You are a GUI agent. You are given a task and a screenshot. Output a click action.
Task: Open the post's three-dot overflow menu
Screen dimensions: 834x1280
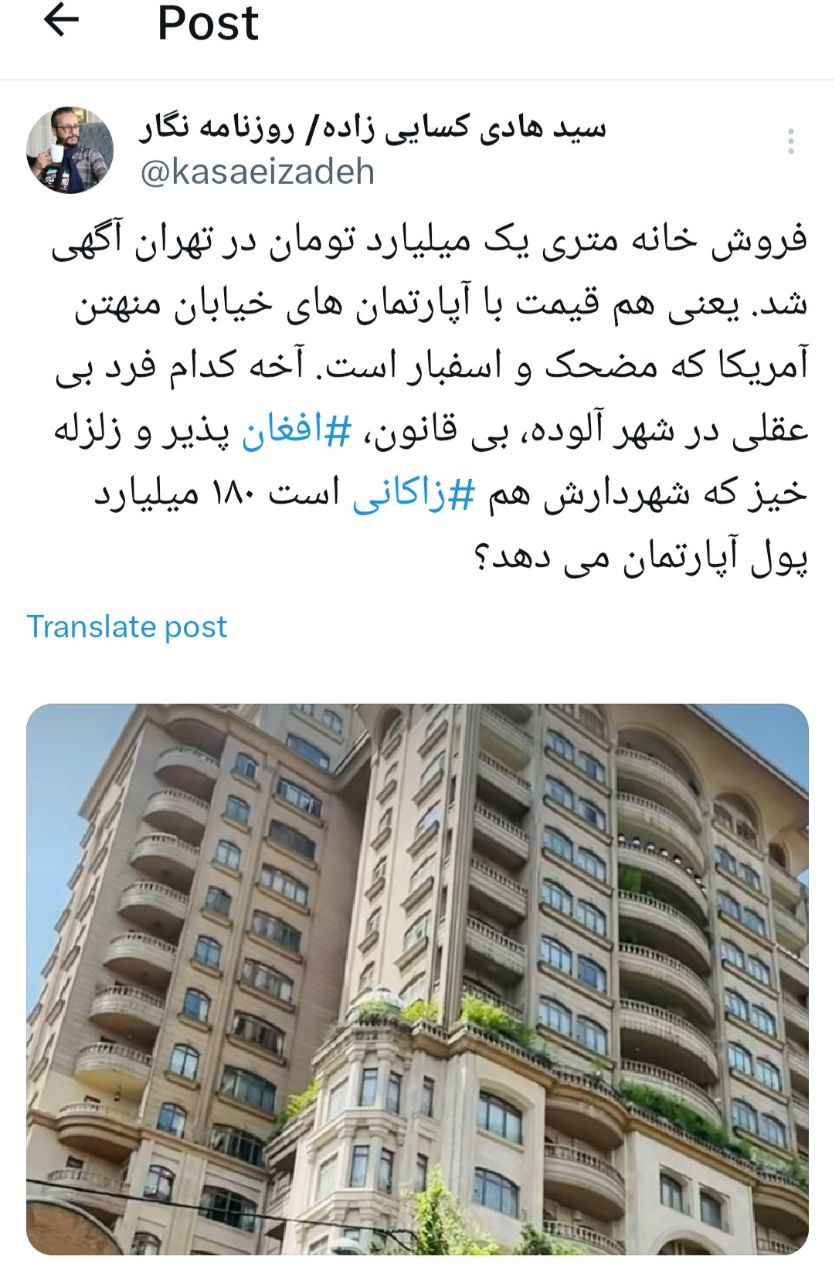tap(790, 142)
